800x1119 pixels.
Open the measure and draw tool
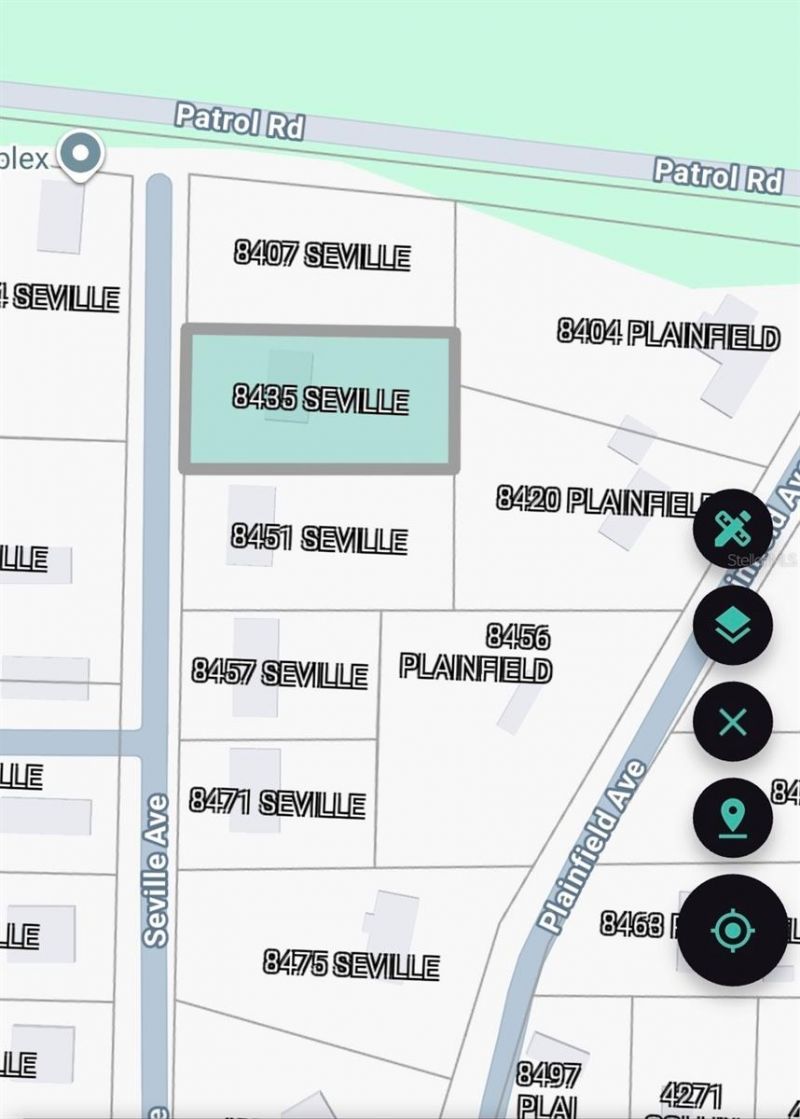coord(732,529)
